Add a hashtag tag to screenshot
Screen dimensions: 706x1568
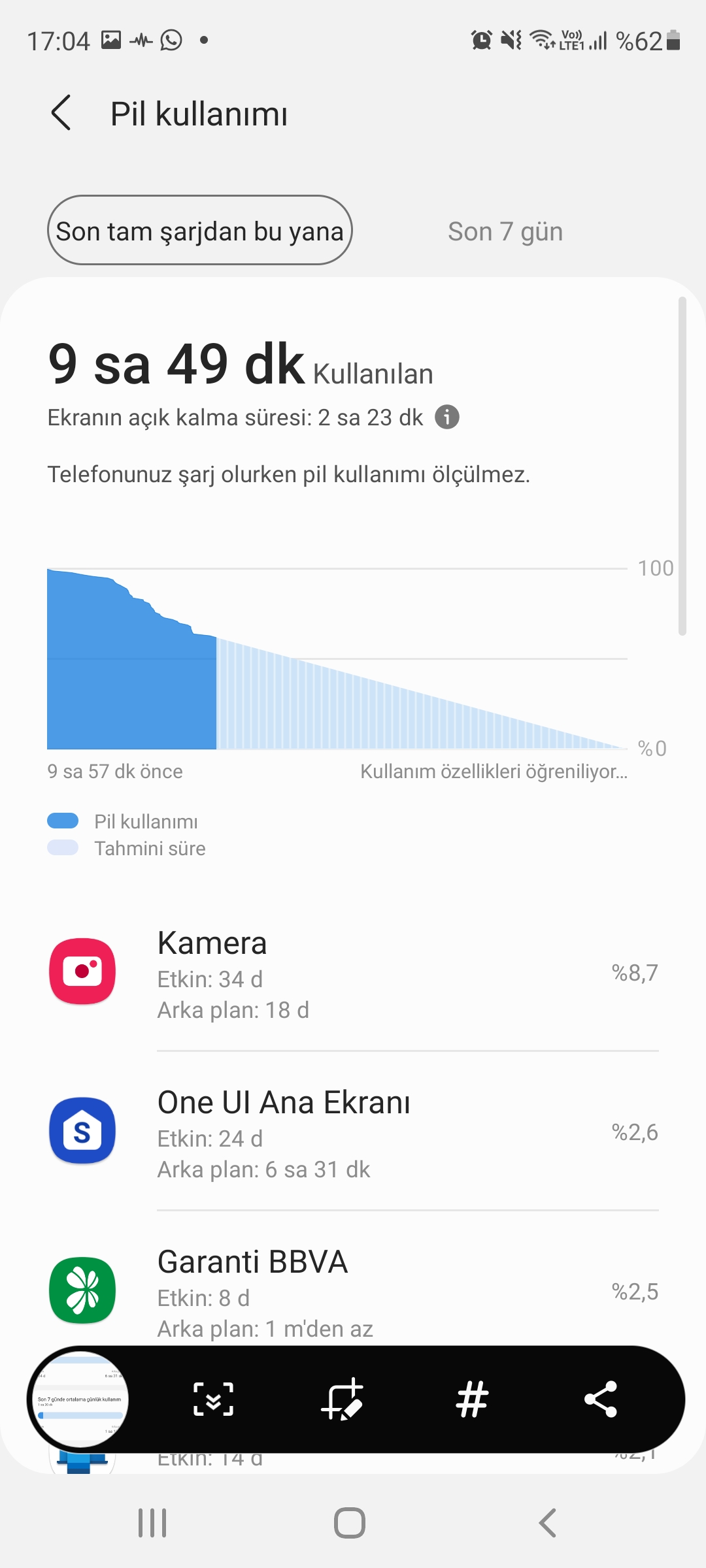coord(472,1399)
